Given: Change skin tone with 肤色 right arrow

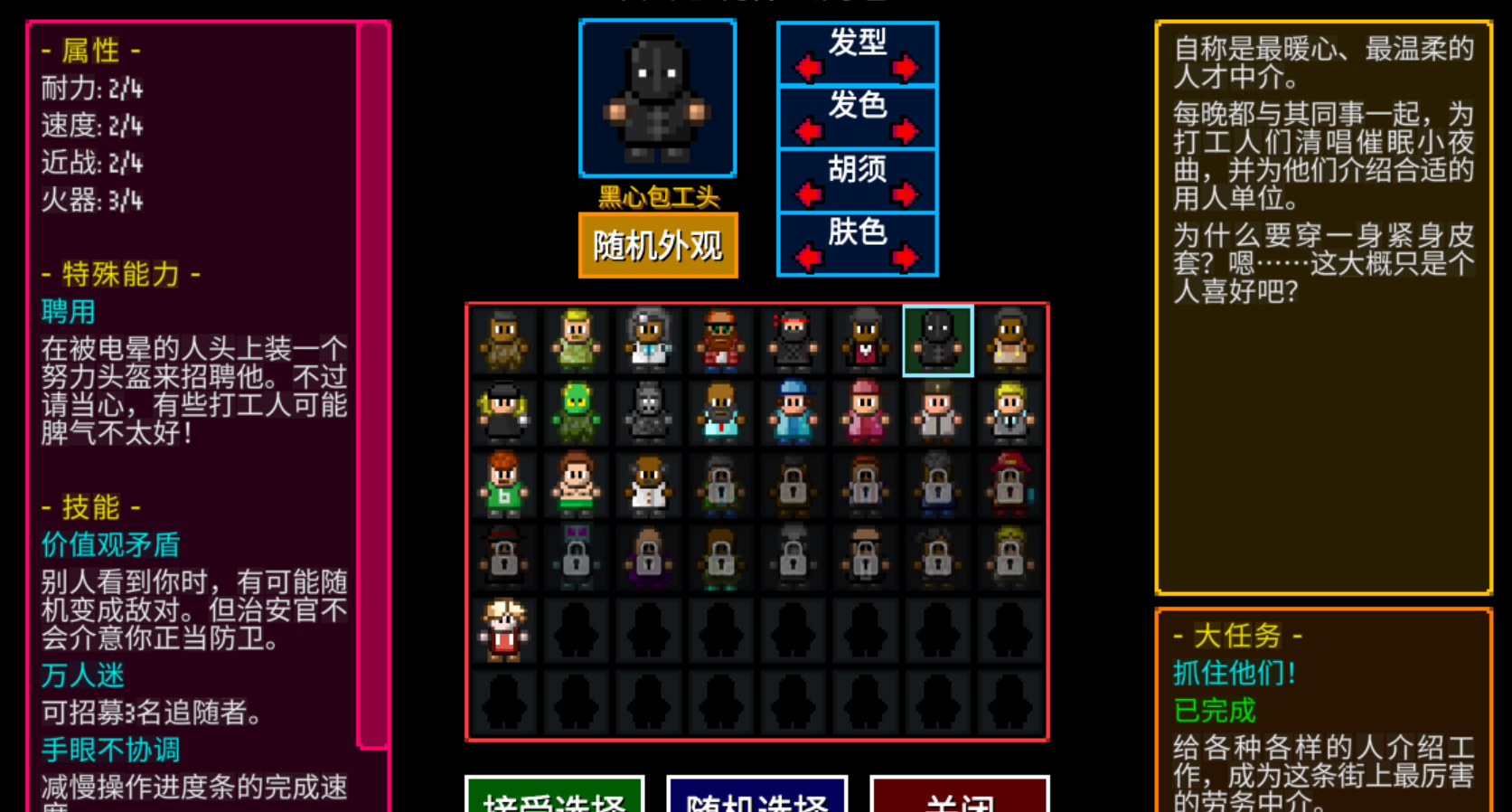Looking at the screenshot, I should (905, 259).
